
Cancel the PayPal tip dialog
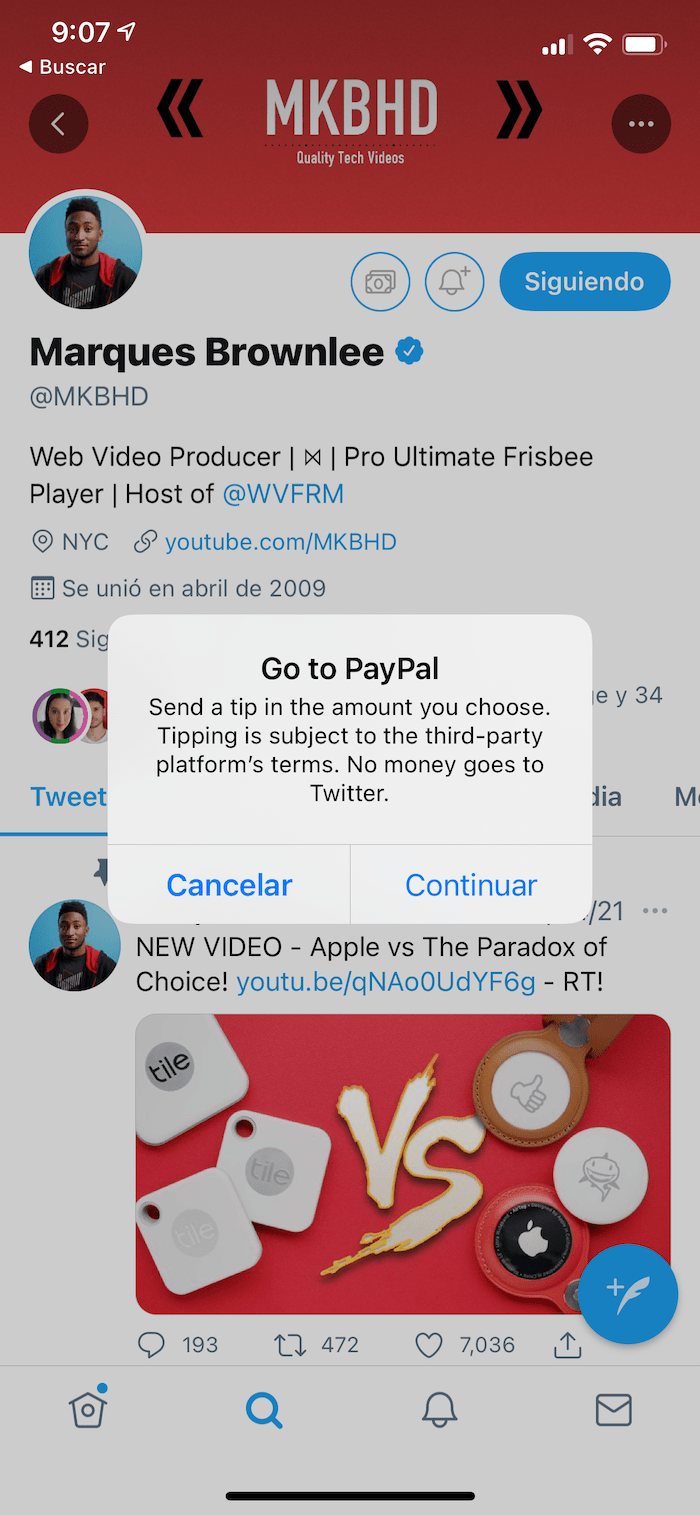coord(229,885)
